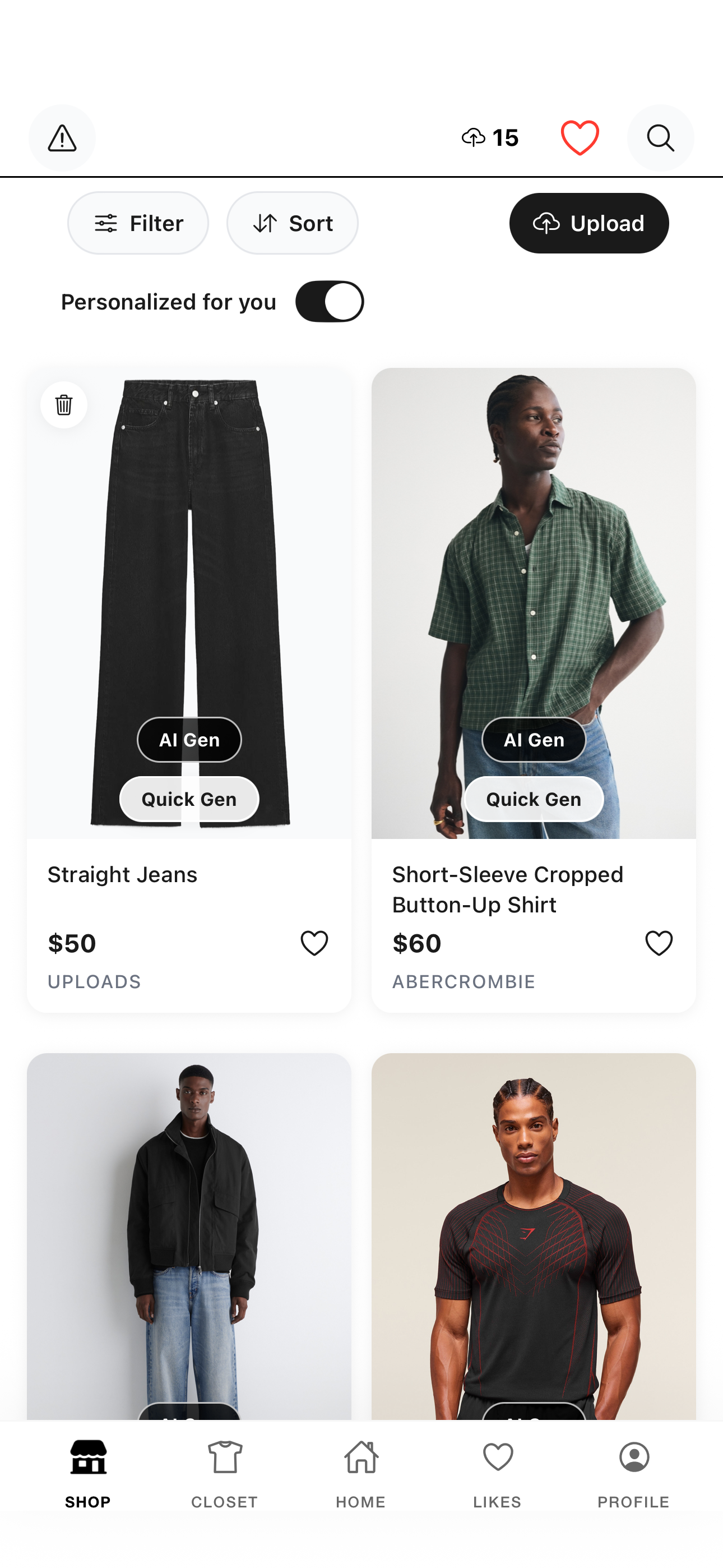Image resolution: width=723 pixels, height=1568 pixels.
Task: Click Upload to add a new item
Action: (x=588, y=223)
